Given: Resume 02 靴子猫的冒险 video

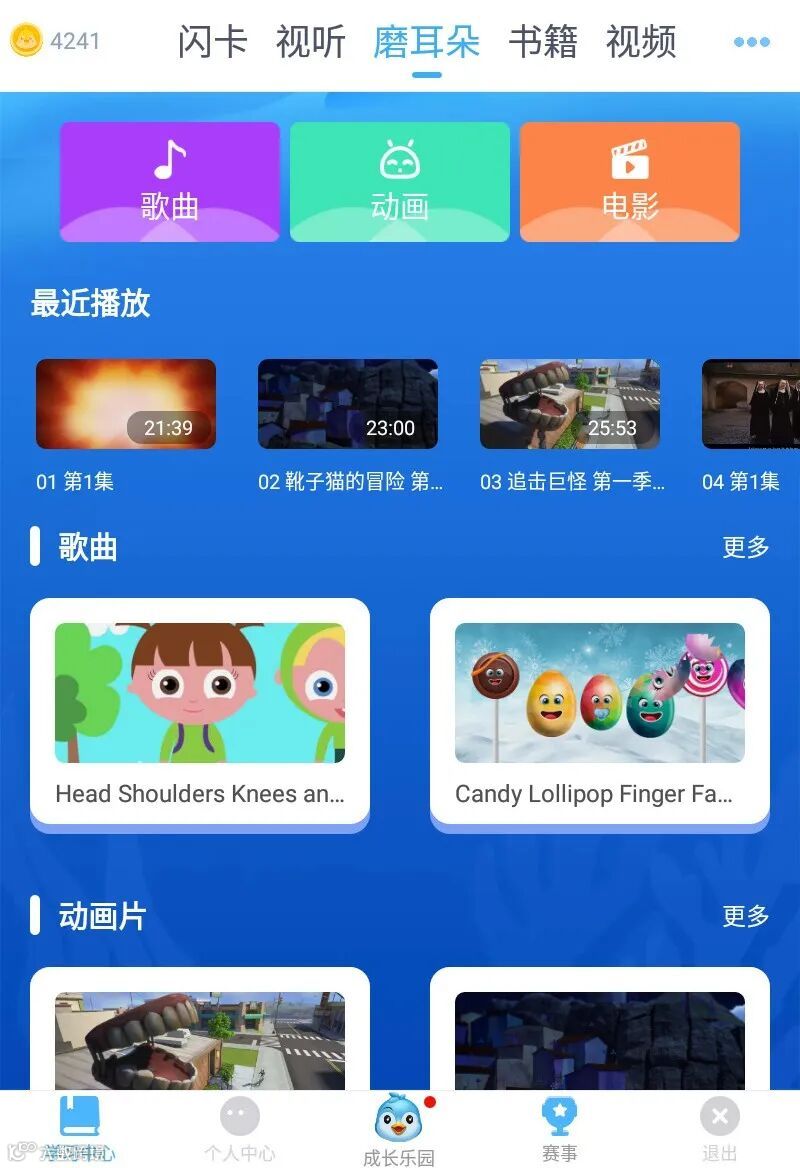Looking at the screenshot, I should point(348,404).
